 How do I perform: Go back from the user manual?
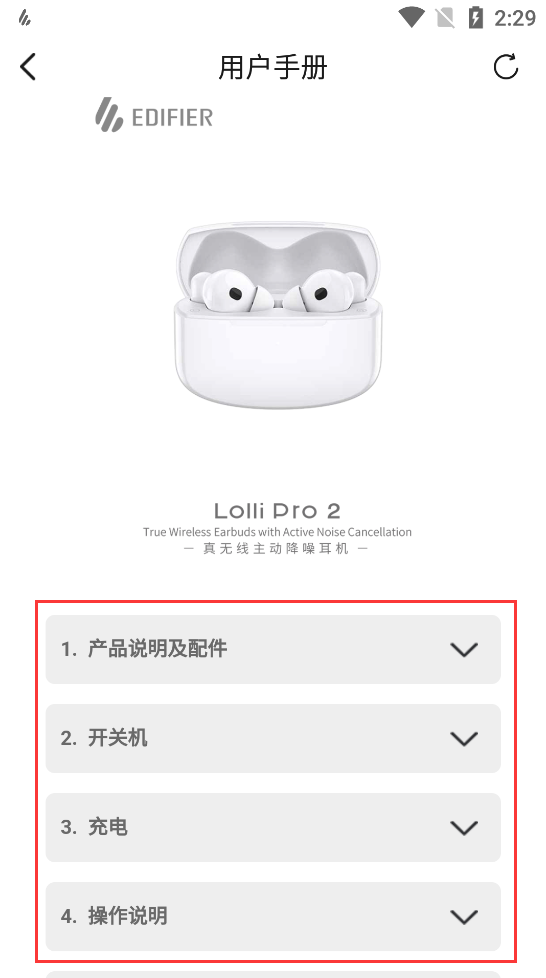pyautogui.click(x=28, y=67)
